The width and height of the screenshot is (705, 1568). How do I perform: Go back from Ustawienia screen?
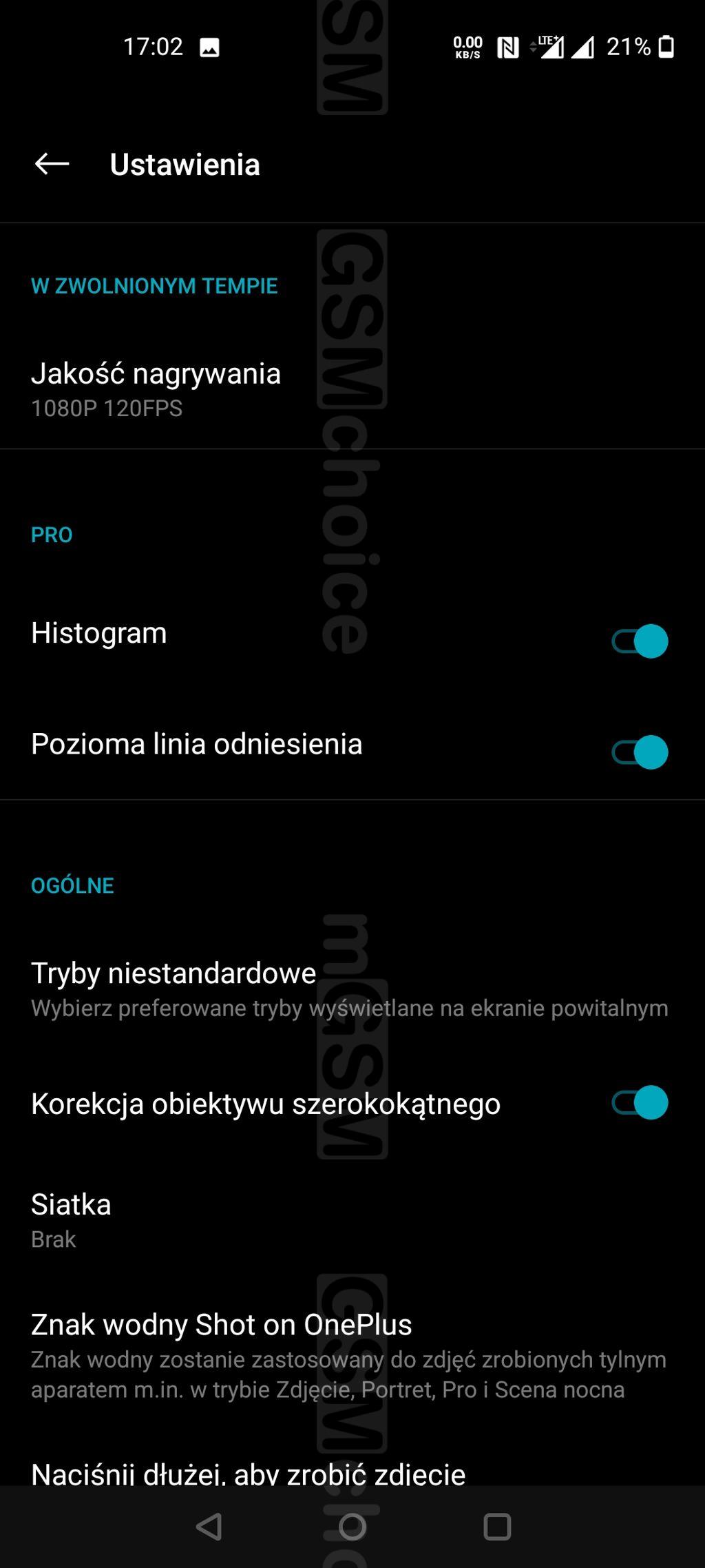[52, 164]
